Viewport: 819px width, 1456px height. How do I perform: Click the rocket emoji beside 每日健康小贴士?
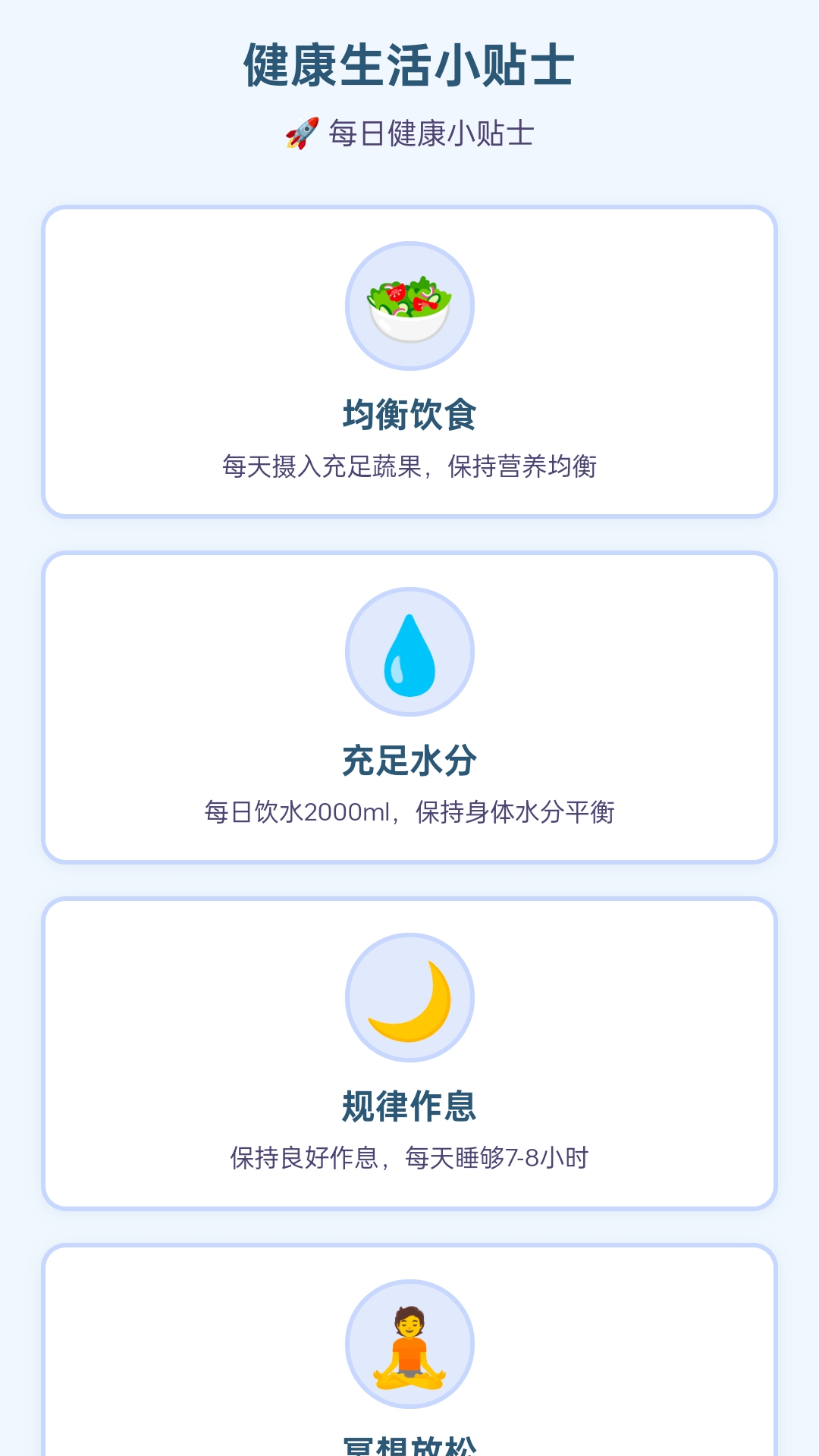pos(301,133)
